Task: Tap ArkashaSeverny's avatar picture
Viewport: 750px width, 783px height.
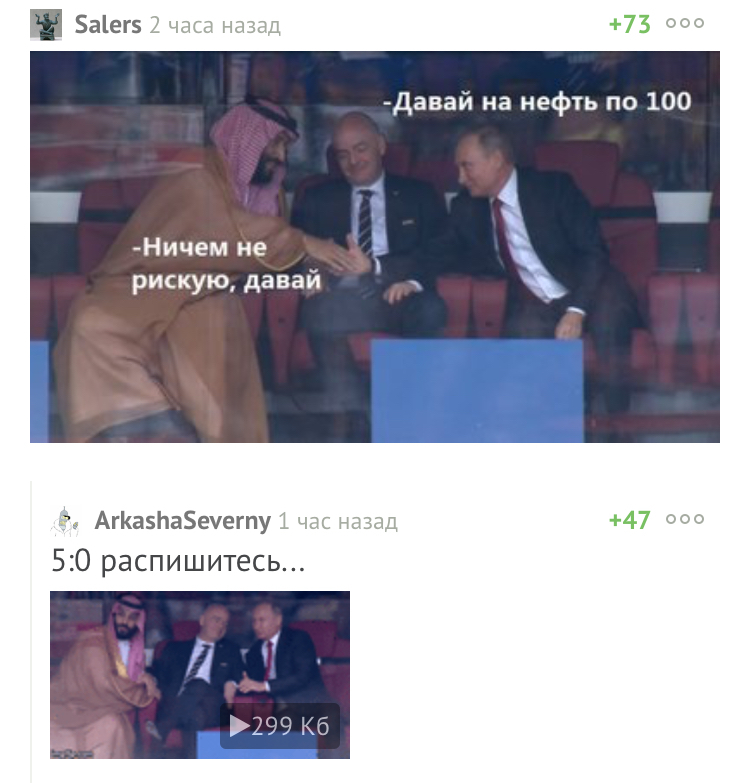Action: 66,521
